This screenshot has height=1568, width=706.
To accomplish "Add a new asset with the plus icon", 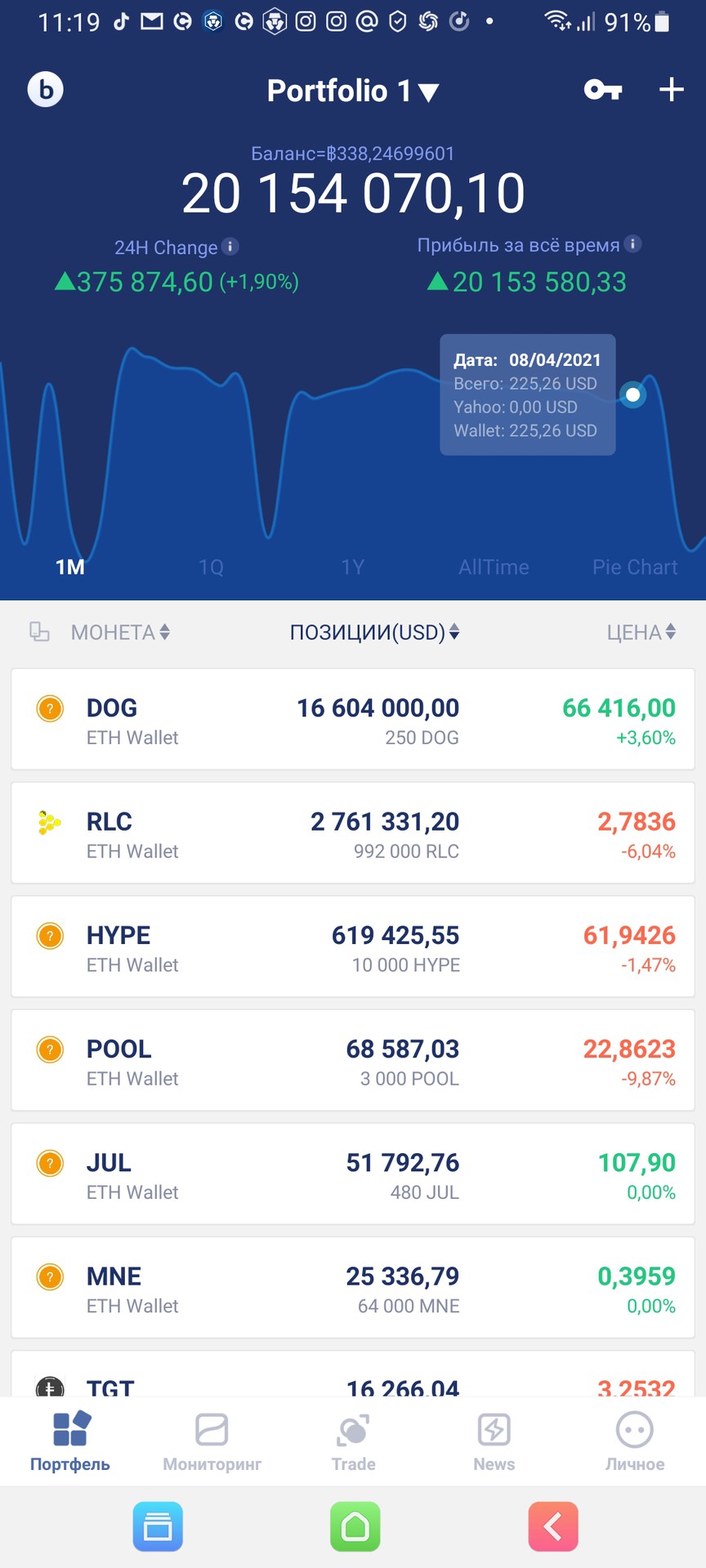I will point(671,89).
